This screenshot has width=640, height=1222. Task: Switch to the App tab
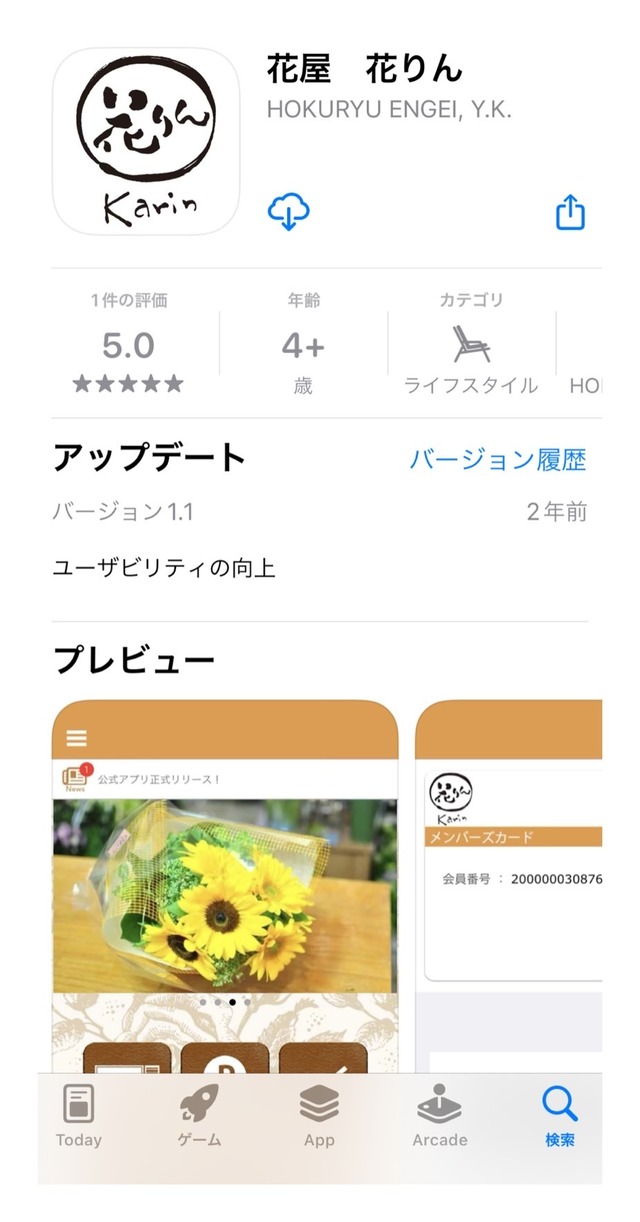(x=319, y=1115)
